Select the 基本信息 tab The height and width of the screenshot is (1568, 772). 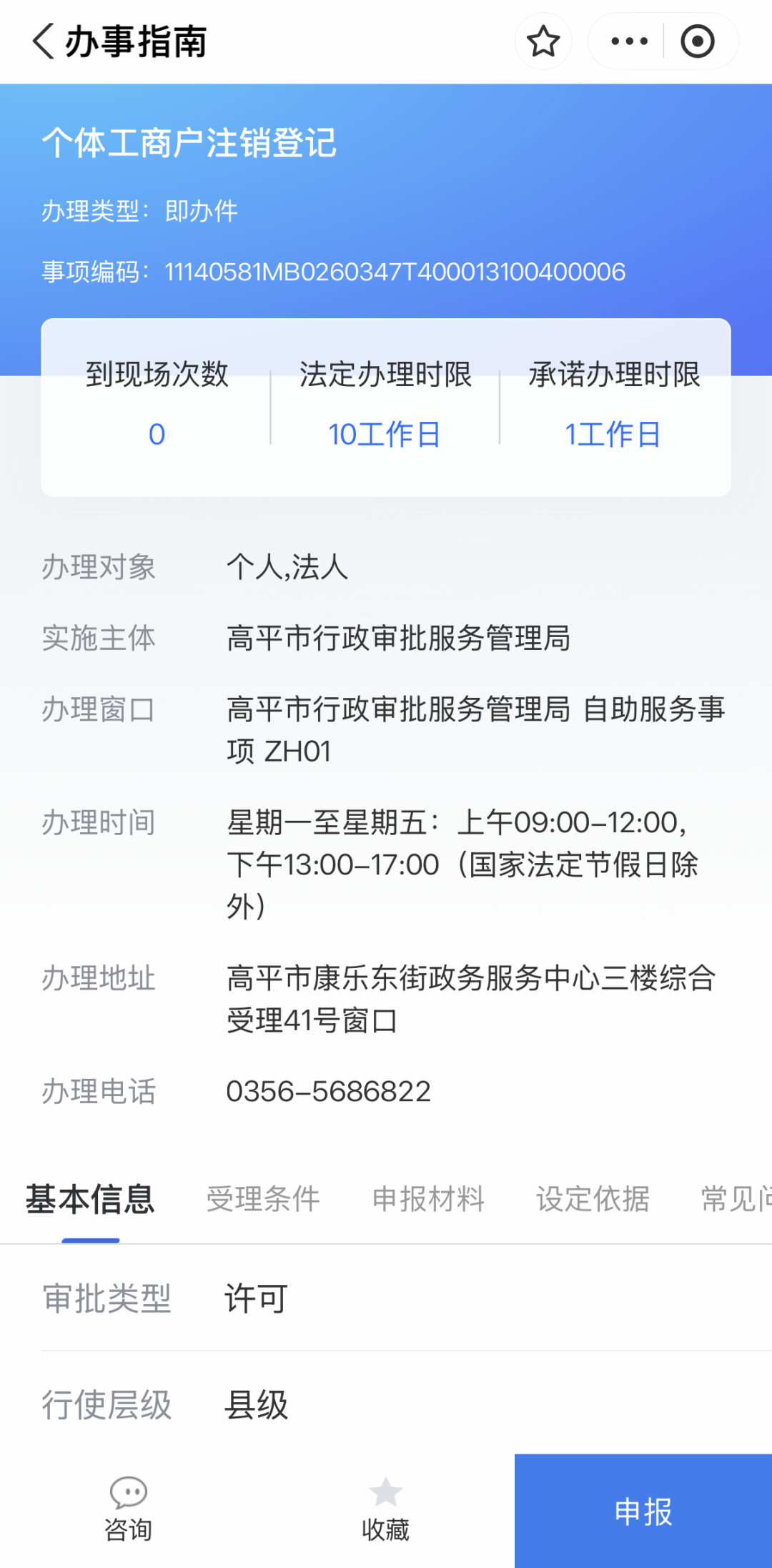point(90,1199)
